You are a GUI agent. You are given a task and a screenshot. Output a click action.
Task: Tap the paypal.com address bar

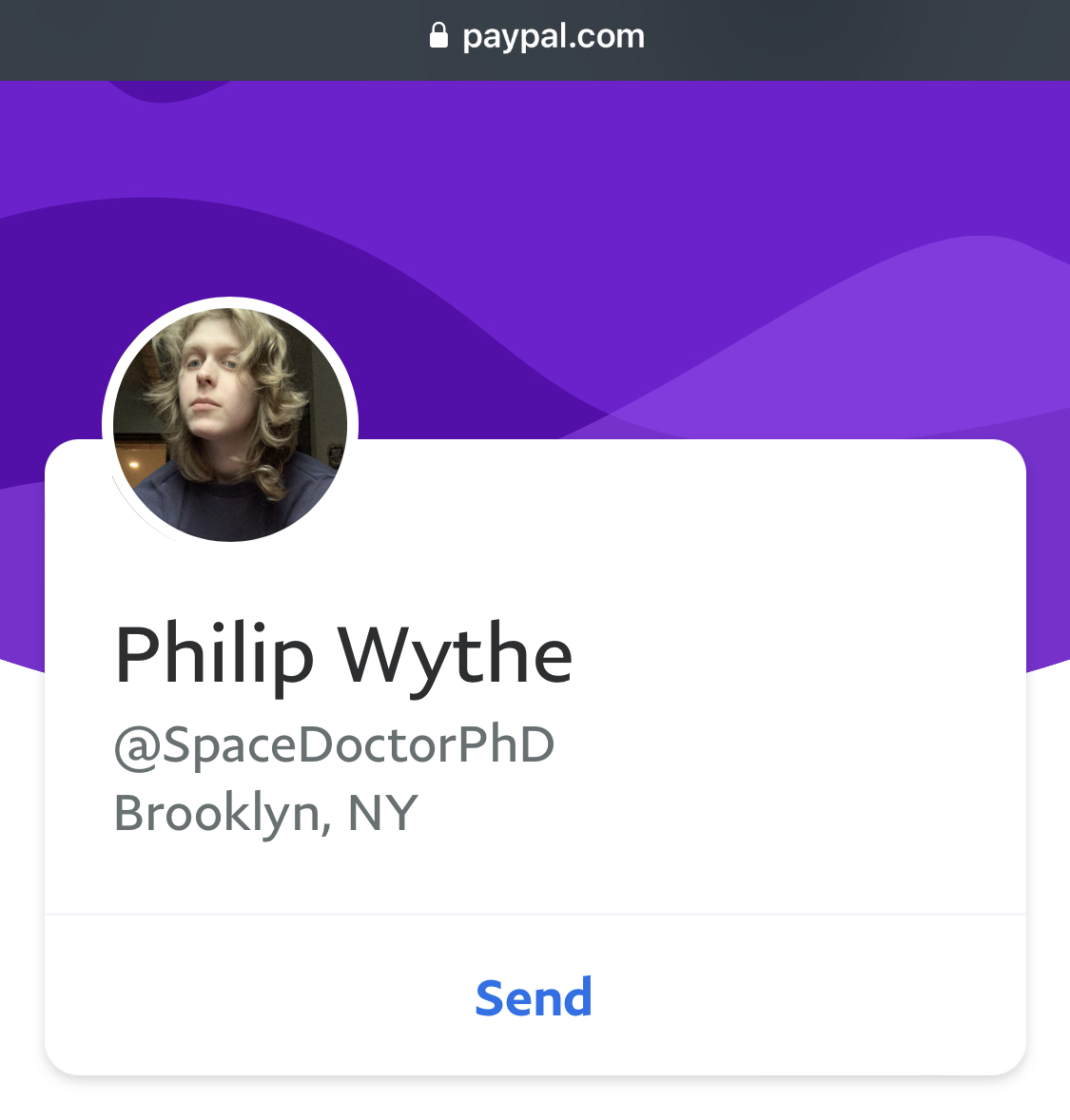click(x=535, y=37)
